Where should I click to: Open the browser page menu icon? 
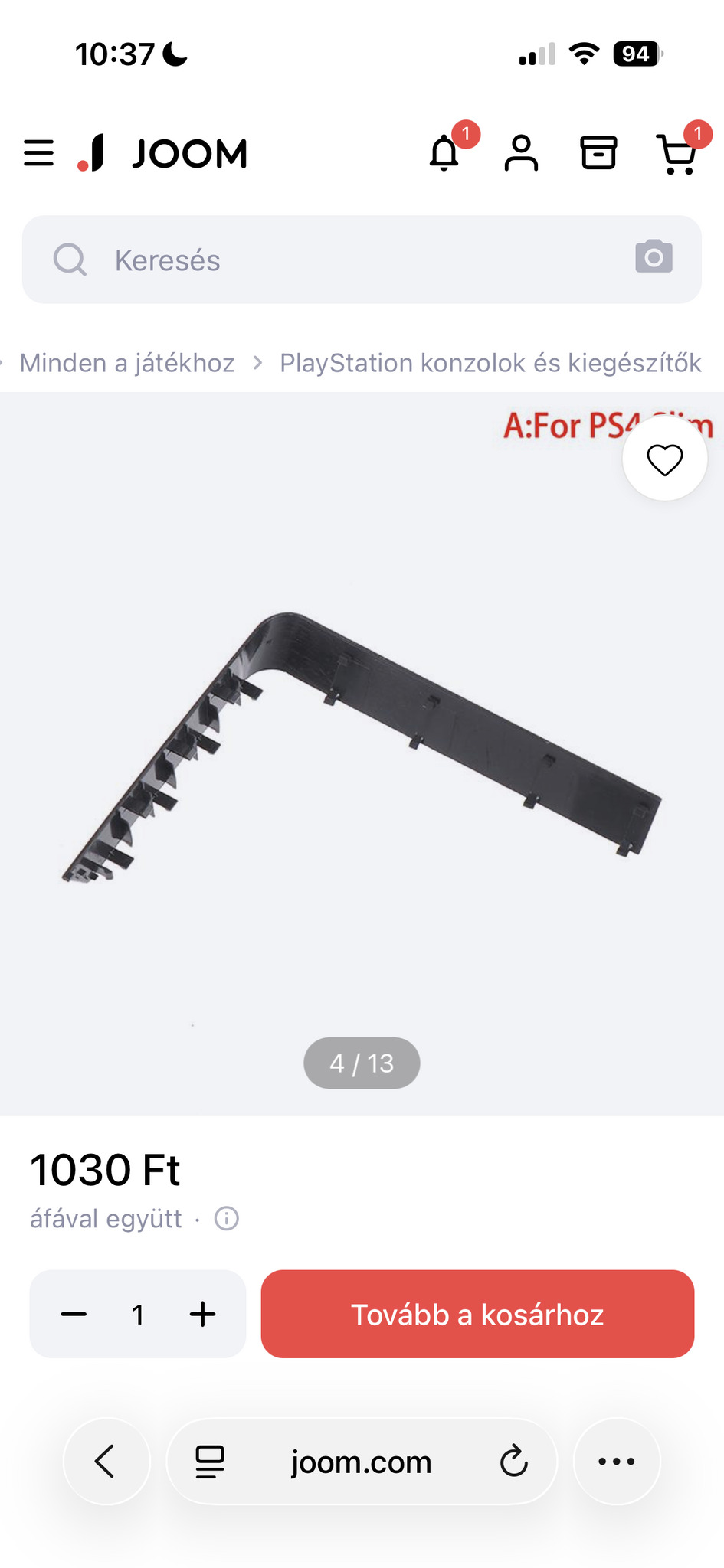[210, 1462]
